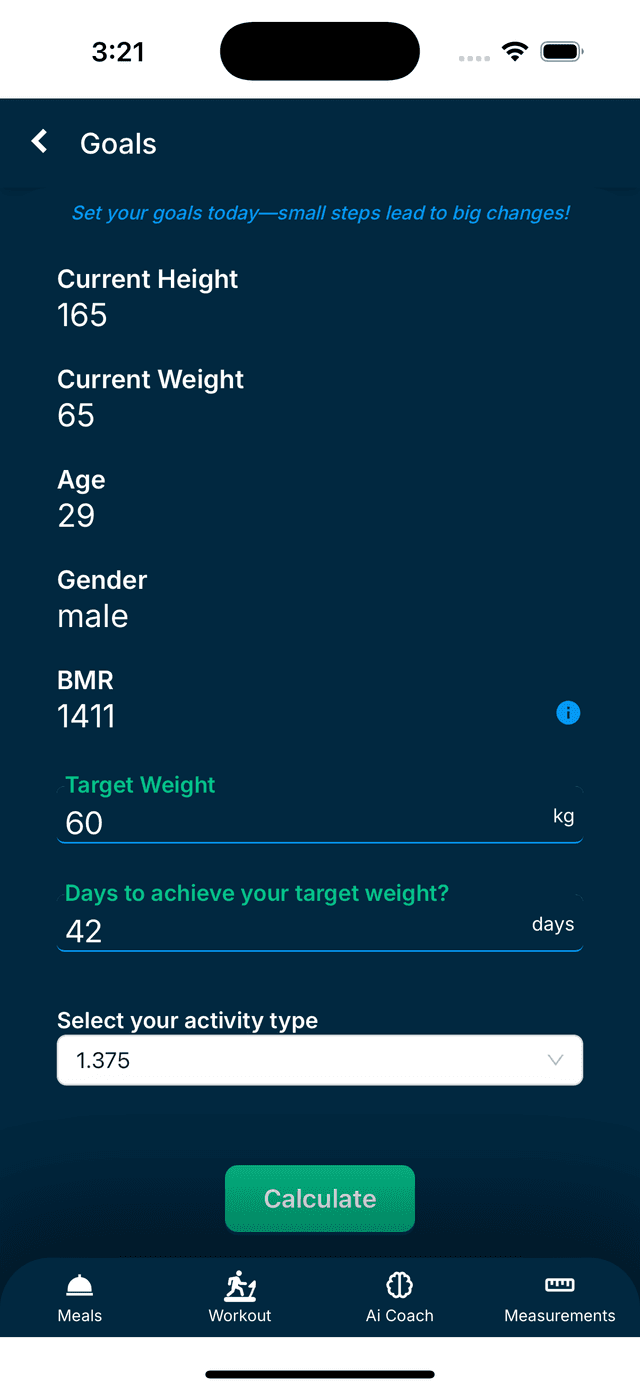
Task: Edit the Target Weight field
Action: [300, 823]
